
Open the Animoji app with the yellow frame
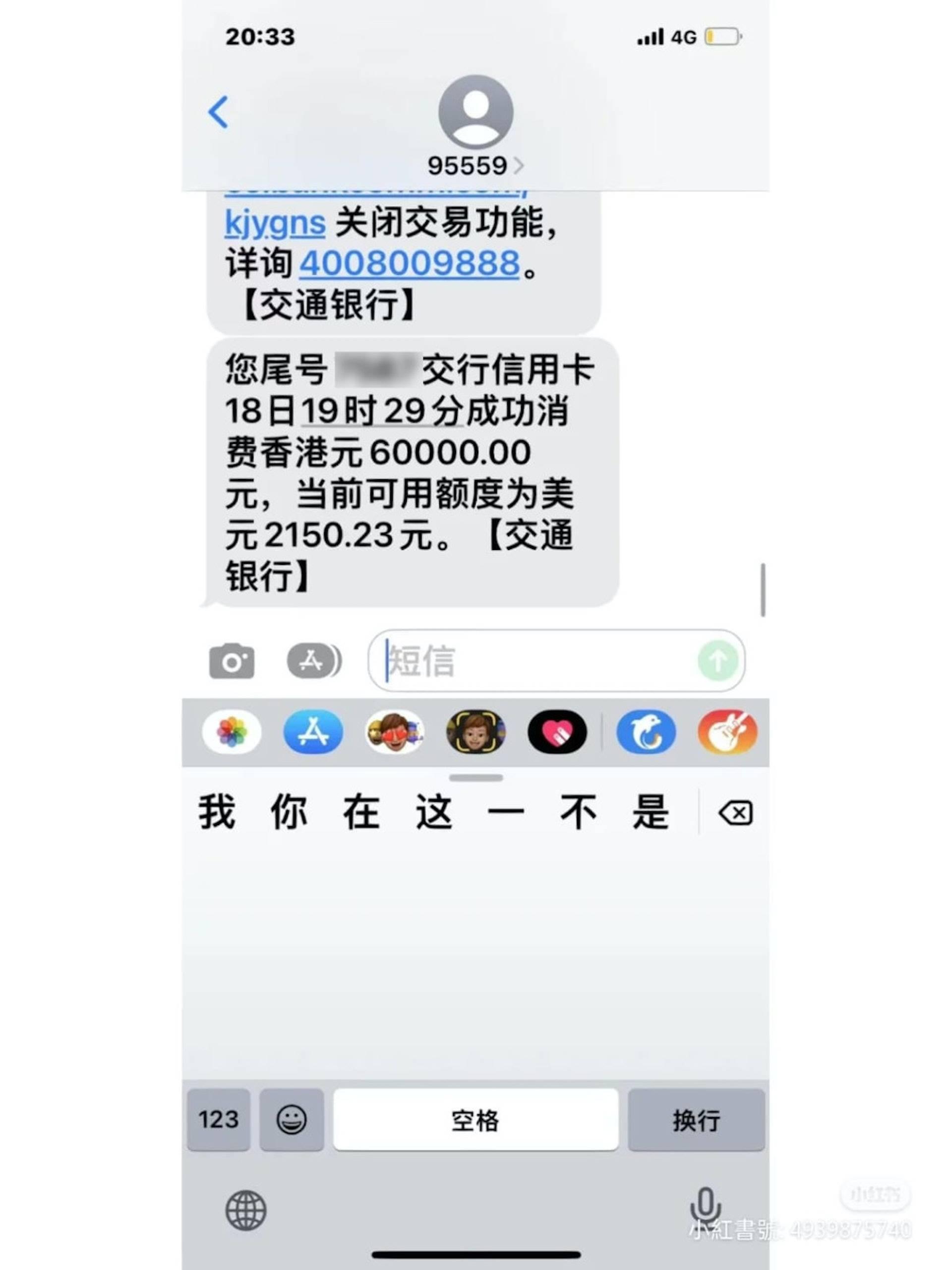pyautogui.click(x=476, y=732)
